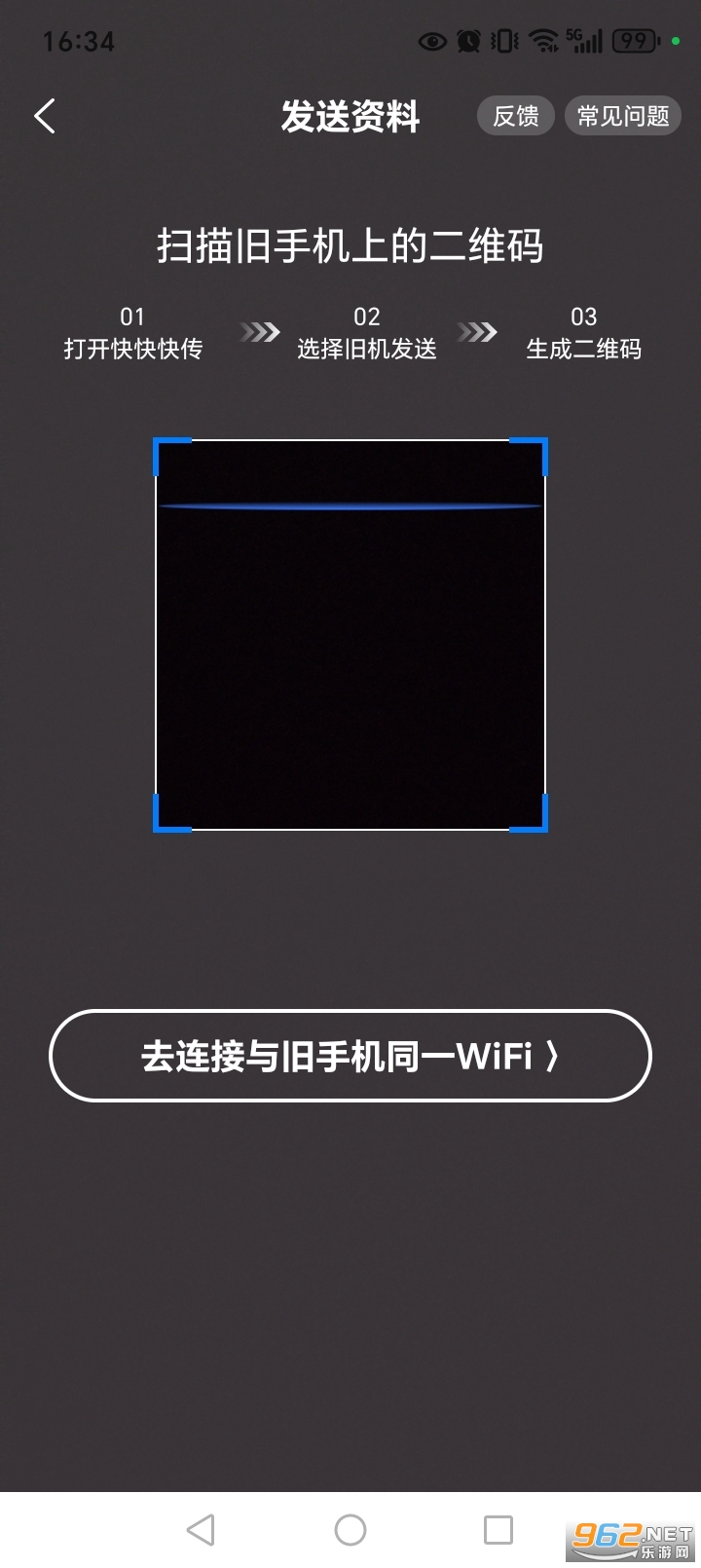Tap 去连接与旧手机同一WiFi button
Image resolution: width=701 pixels, height=1568 pixels.
(x=350, y=1056)
